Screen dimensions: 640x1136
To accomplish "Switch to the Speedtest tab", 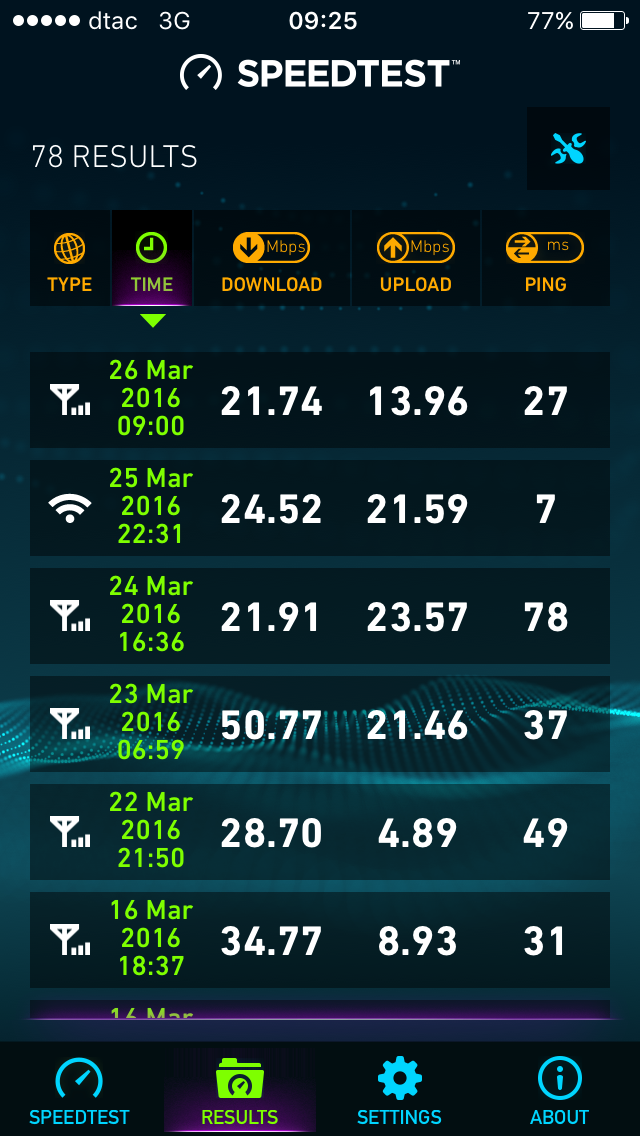I will (x=80, y=1090).
